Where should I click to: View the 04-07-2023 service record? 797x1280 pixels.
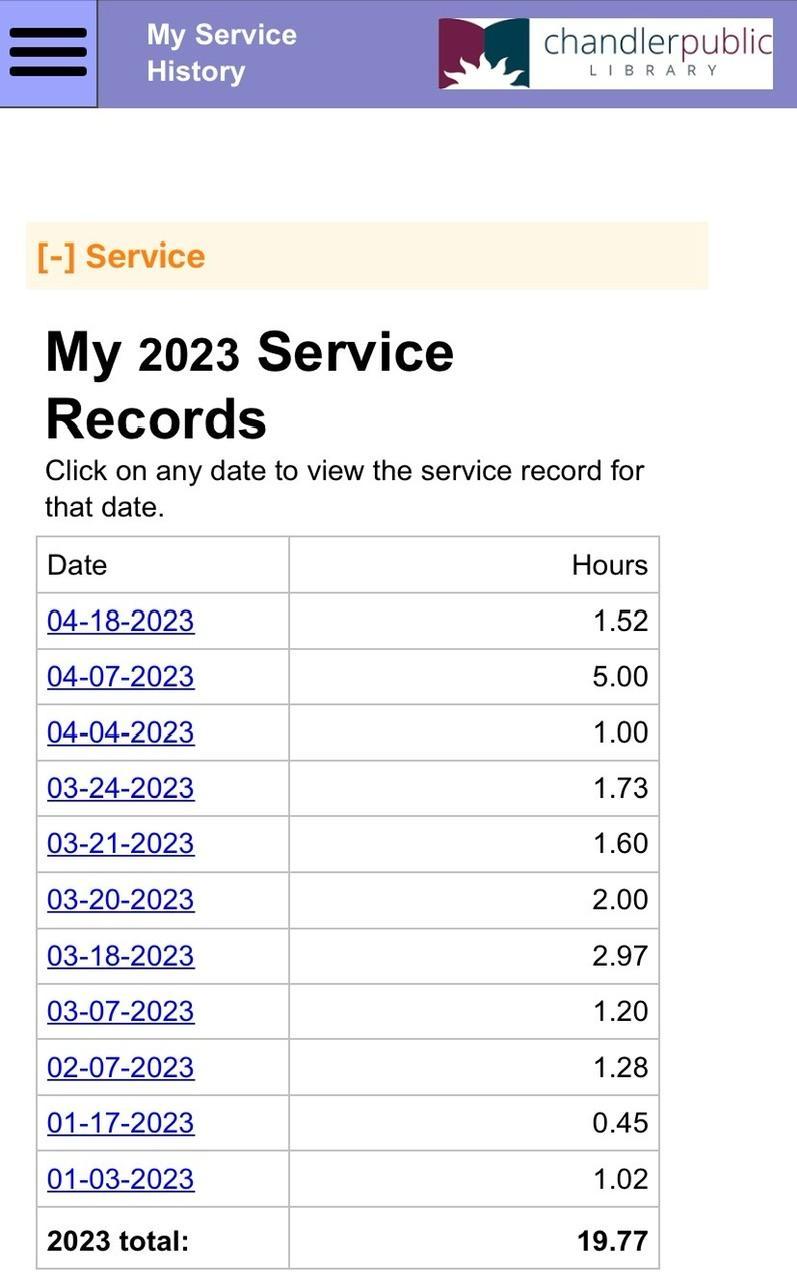120,677
